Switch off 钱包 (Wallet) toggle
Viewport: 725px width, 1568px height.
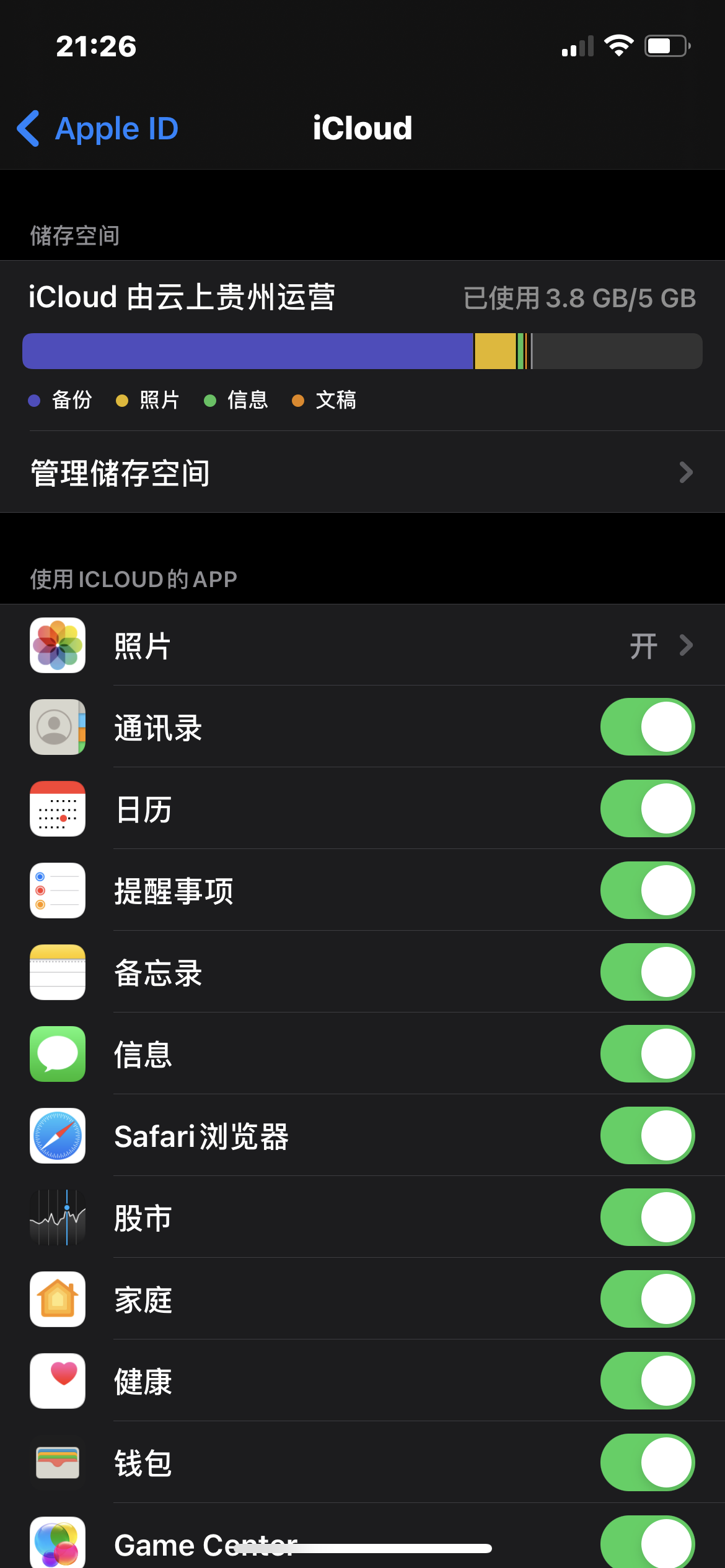[x=647, y=1463]
